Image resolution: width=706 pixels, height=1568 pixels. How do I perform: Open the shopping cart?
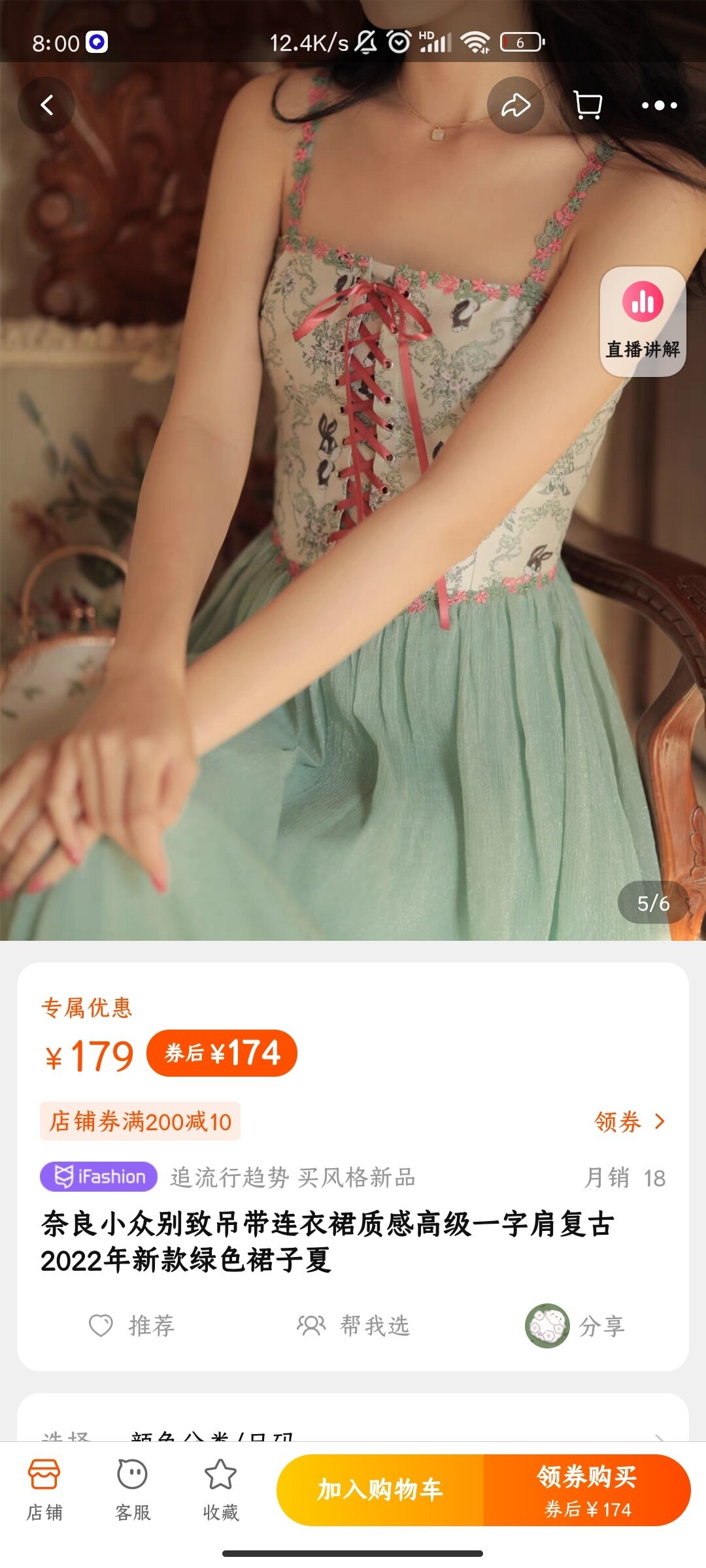587,105
